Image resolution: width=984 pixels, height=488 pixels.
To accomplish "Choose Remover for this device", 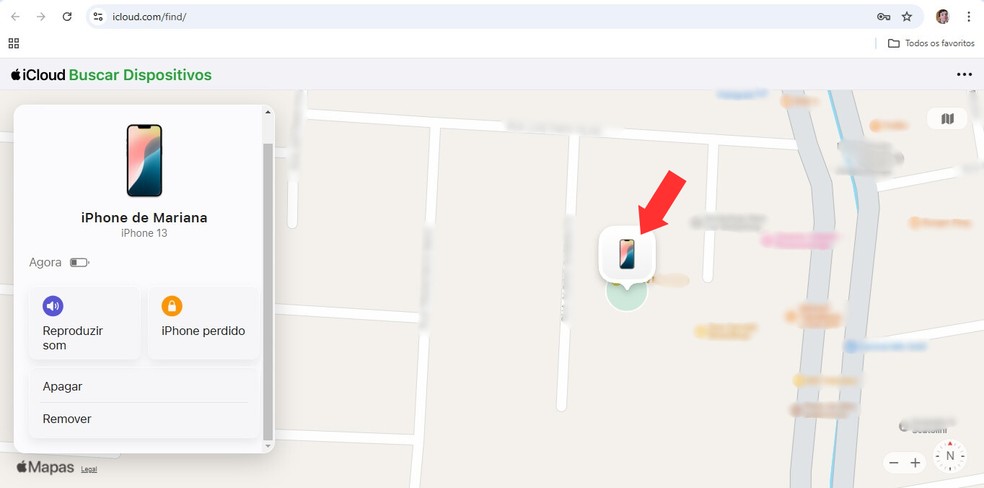I will [67, 419].
